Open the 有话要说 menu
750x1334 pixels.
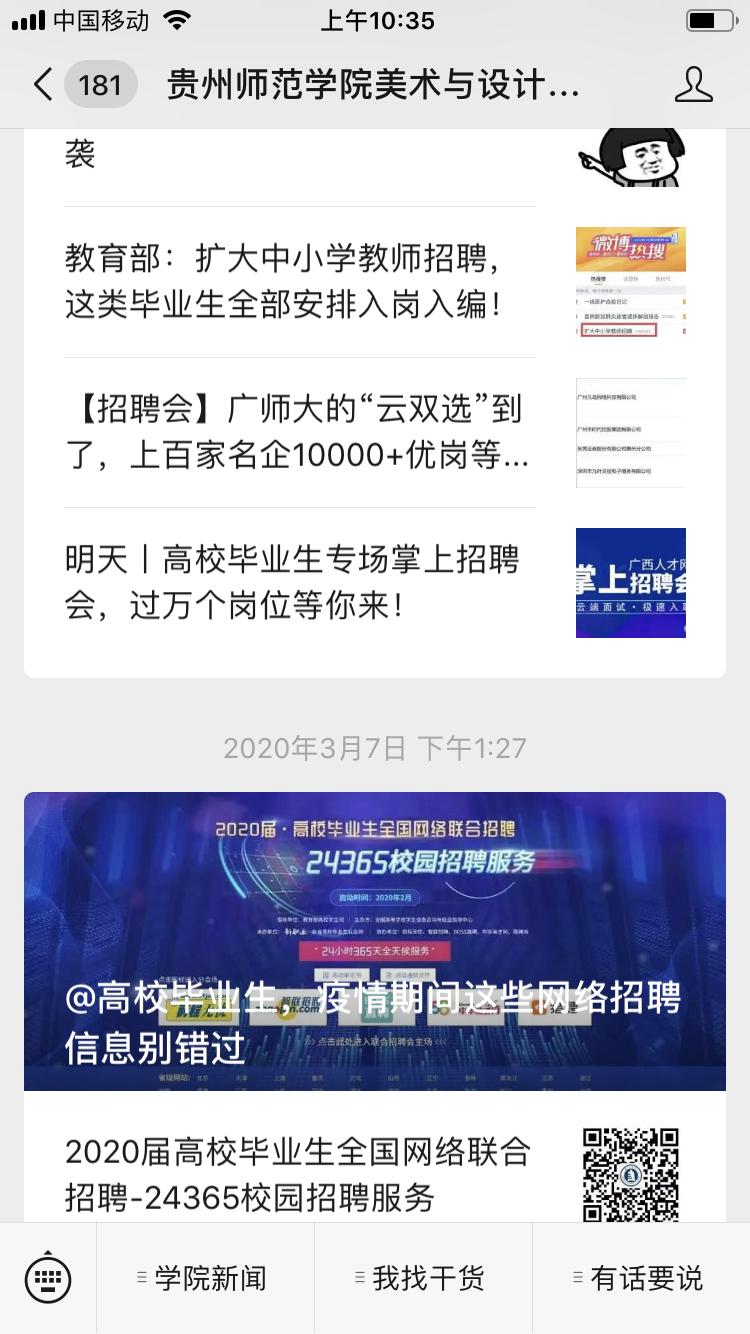click(641, 1278)
